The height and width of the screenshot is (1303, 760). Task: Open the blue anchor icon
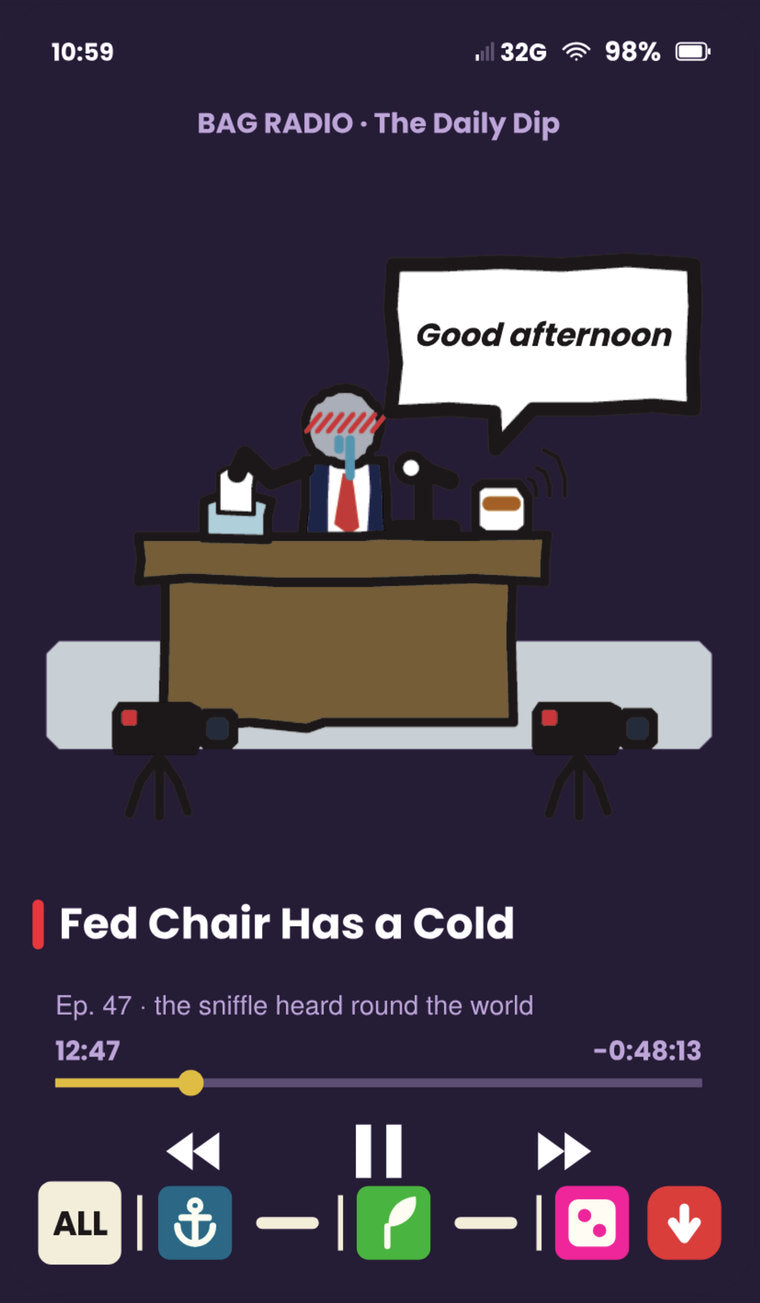click(195, 1223)
